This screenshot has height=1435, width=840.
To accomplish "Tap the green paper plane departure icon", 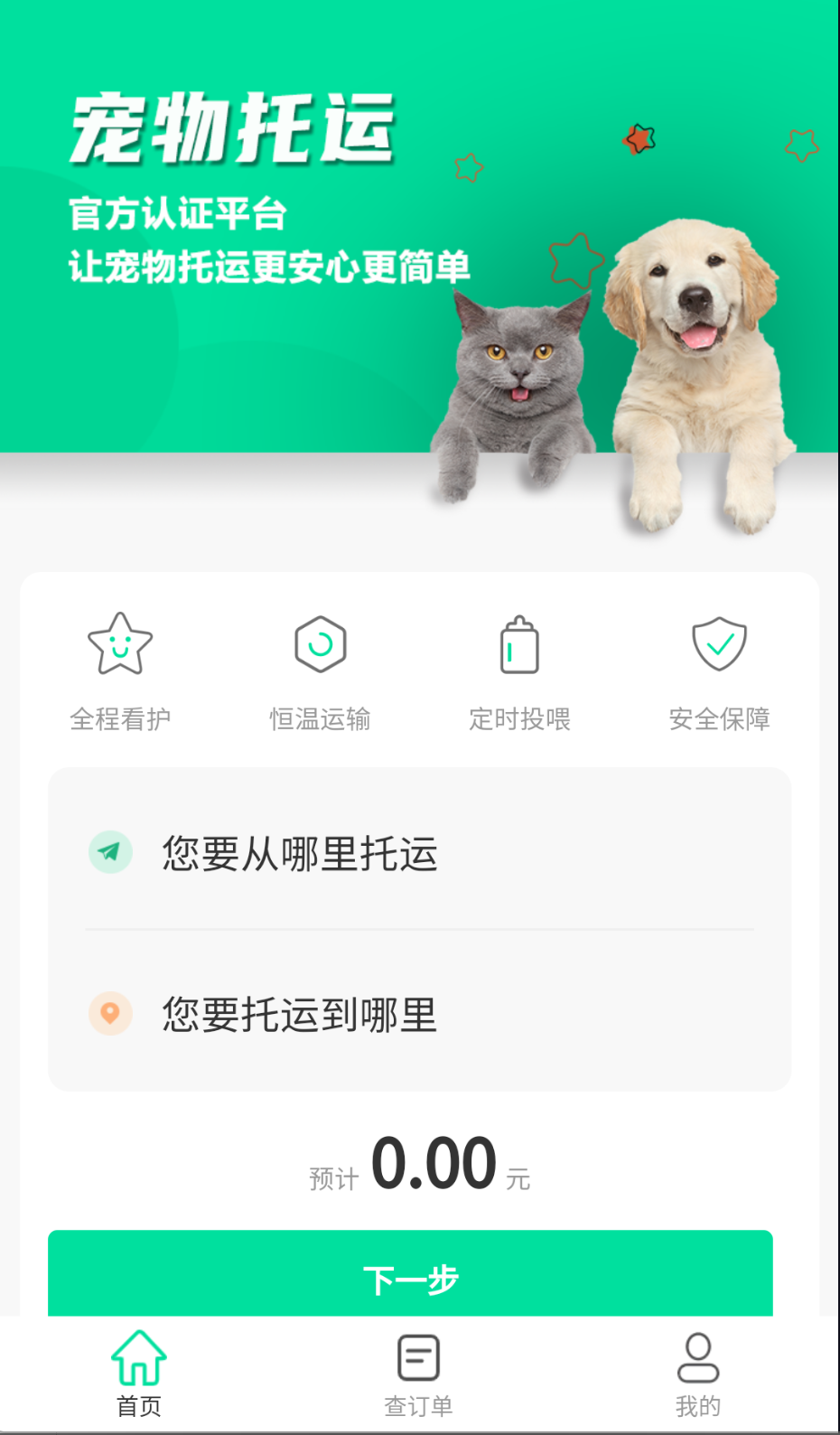I will pyautogui.click(x=110, y=851).
